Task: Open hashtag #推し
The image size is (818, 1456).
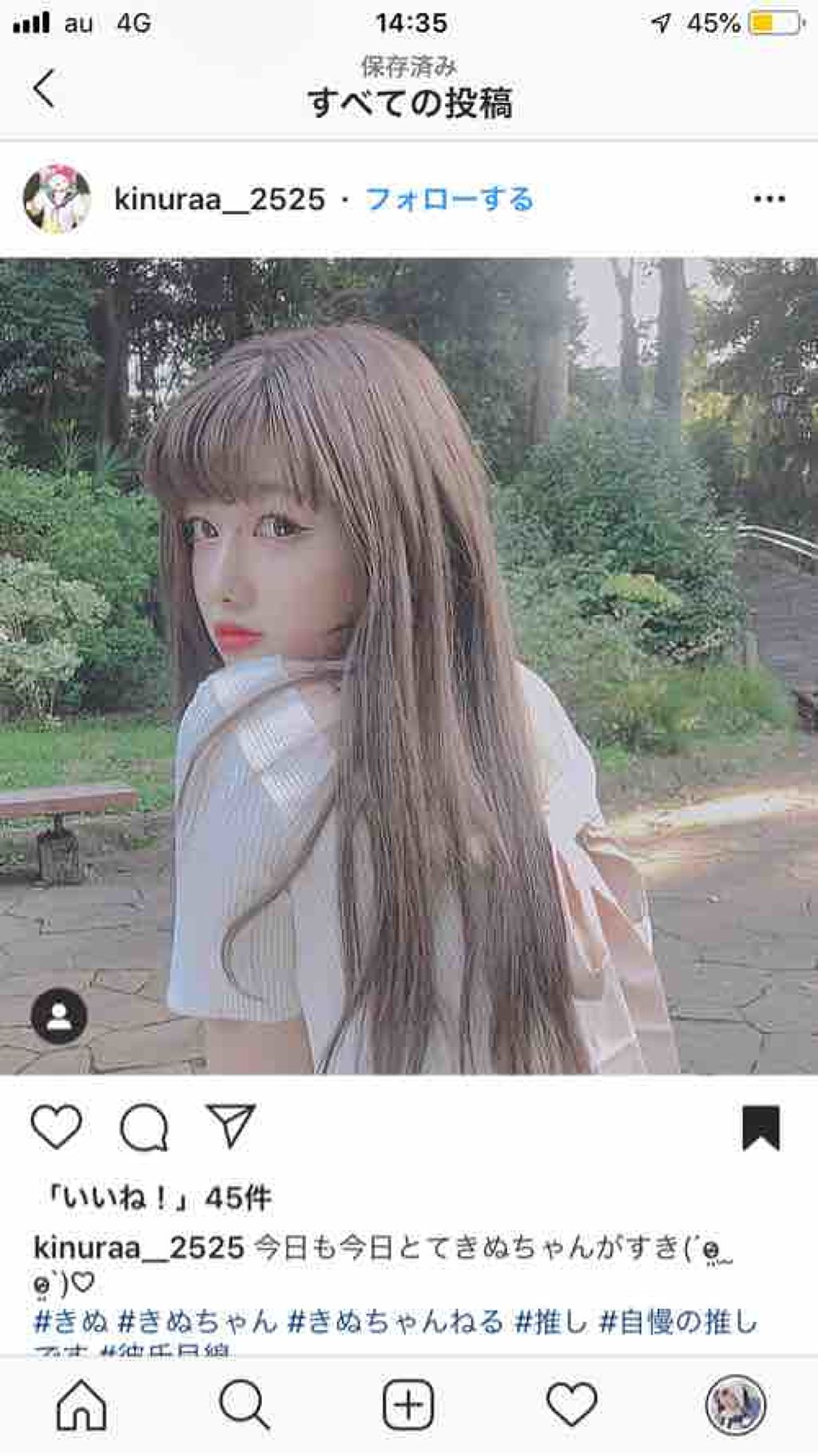Action: click(551, 1322)
